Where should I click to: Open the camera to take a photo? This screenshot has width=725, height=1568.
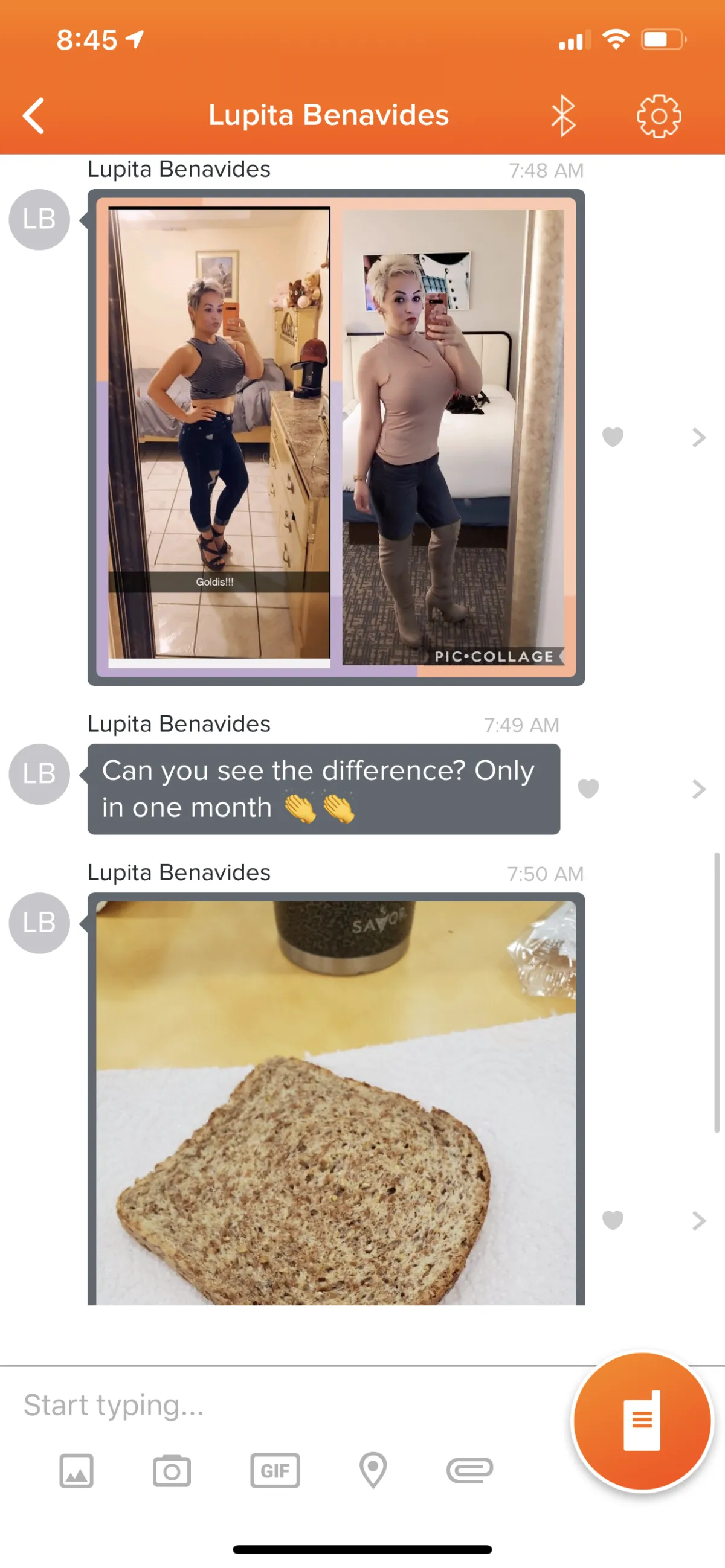[x=171, y=1471]
